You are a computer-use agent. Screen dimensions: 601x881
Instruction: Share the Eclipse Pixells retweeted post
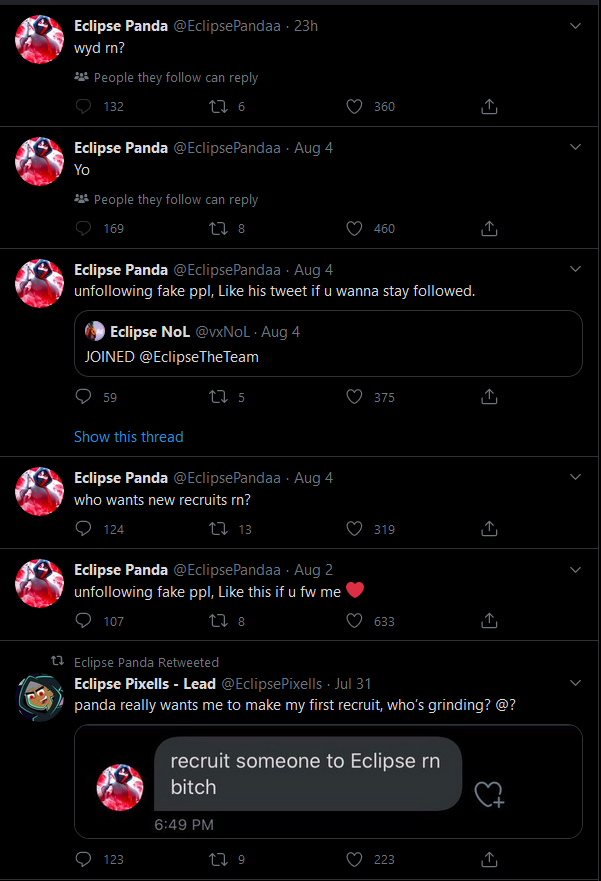tap(489, 859)
